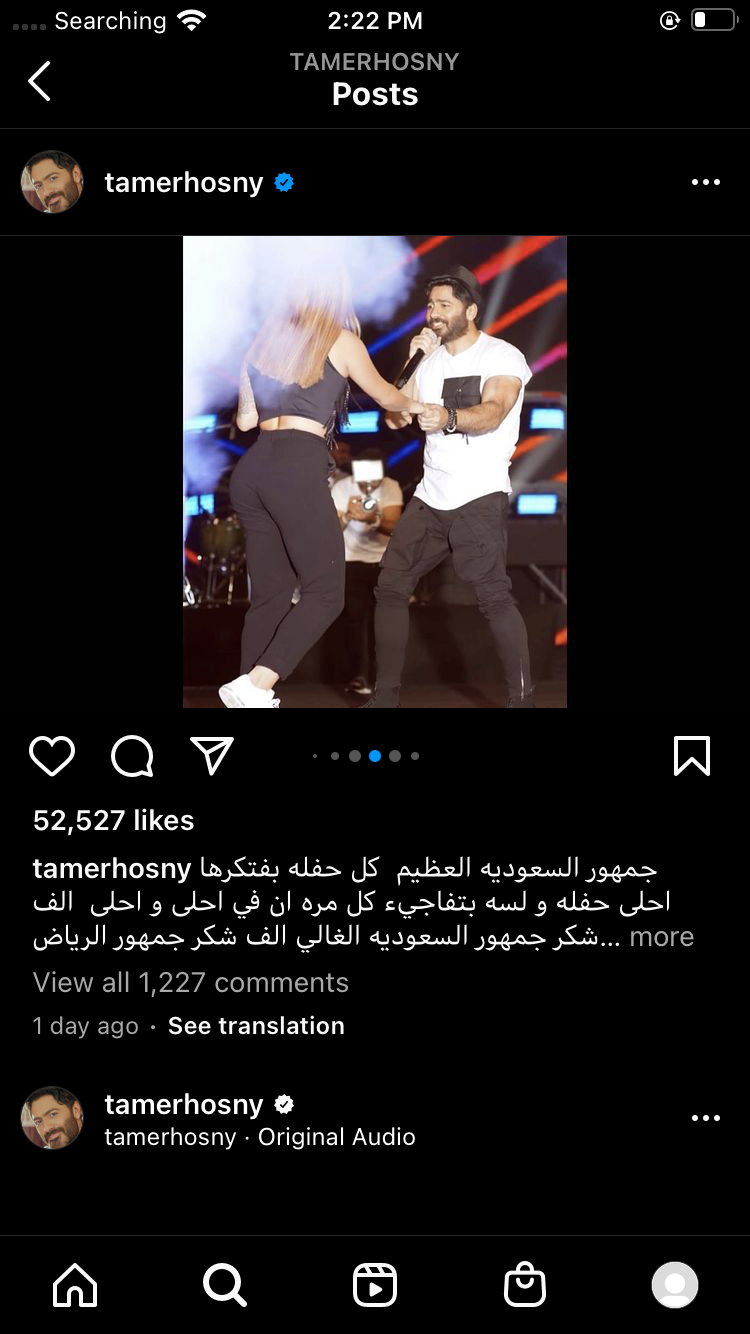The height and width of the screenshot is (1334, 750).
Task: Switch to the Shop tab
Action: (525, 1285)
